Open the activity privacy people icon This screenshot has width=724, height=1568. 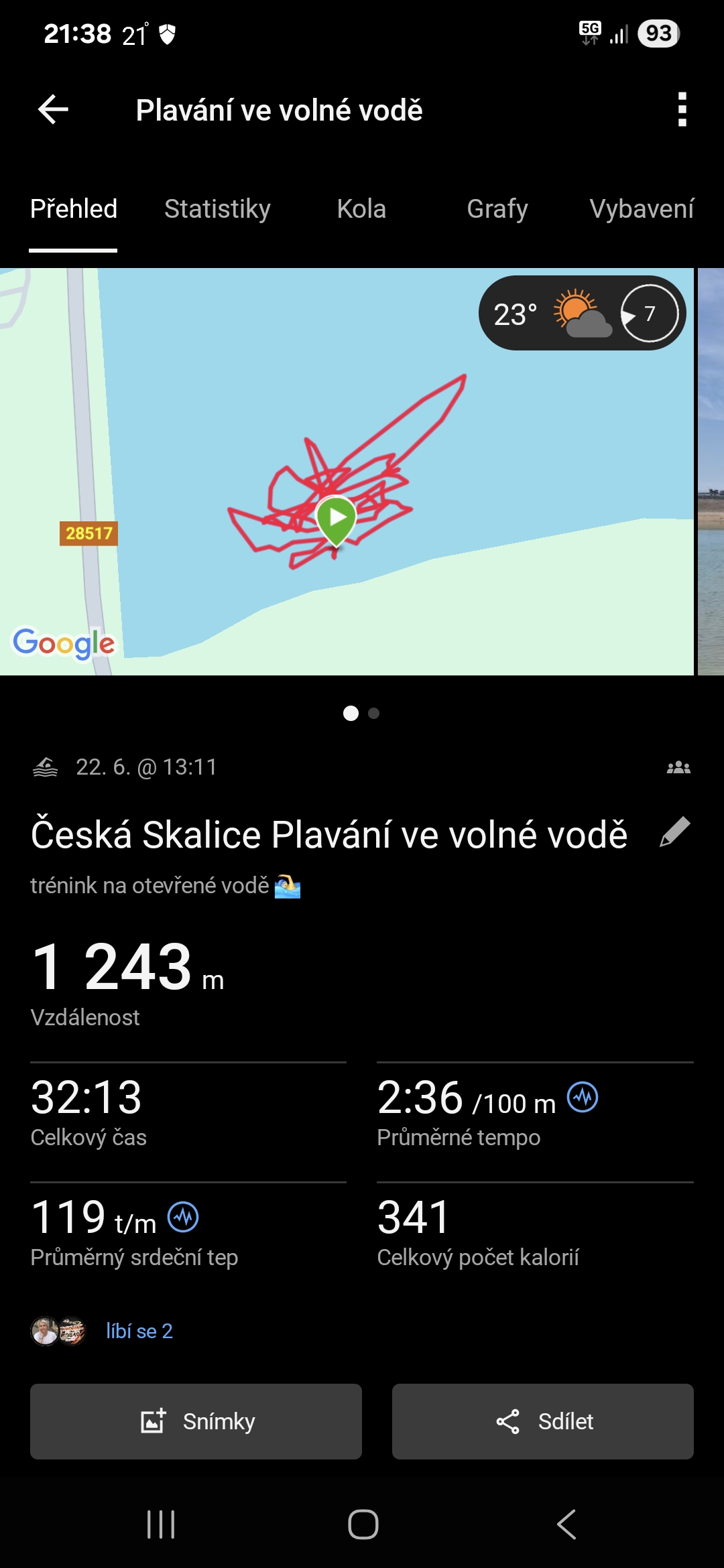coord(678,767)
